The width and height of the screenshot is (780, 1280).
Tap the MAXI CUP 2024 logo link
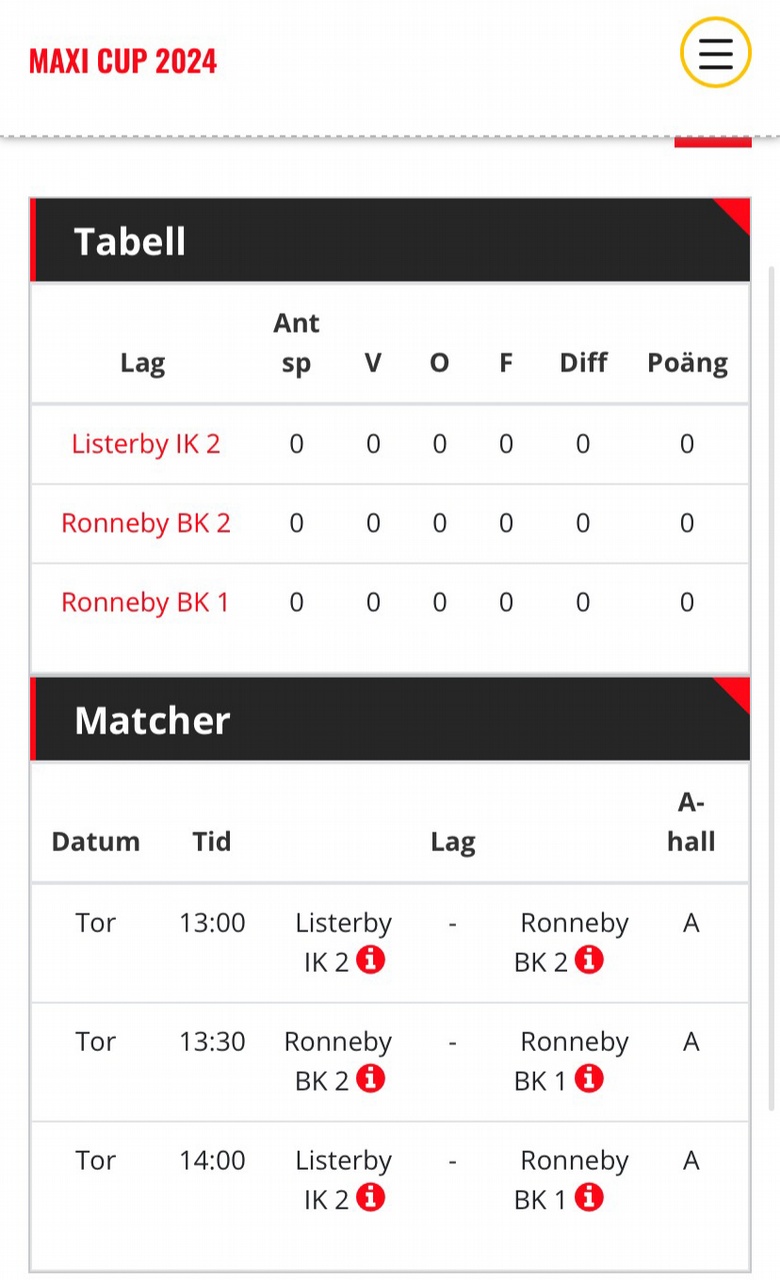pyautogui.click(x=123, y=61)
